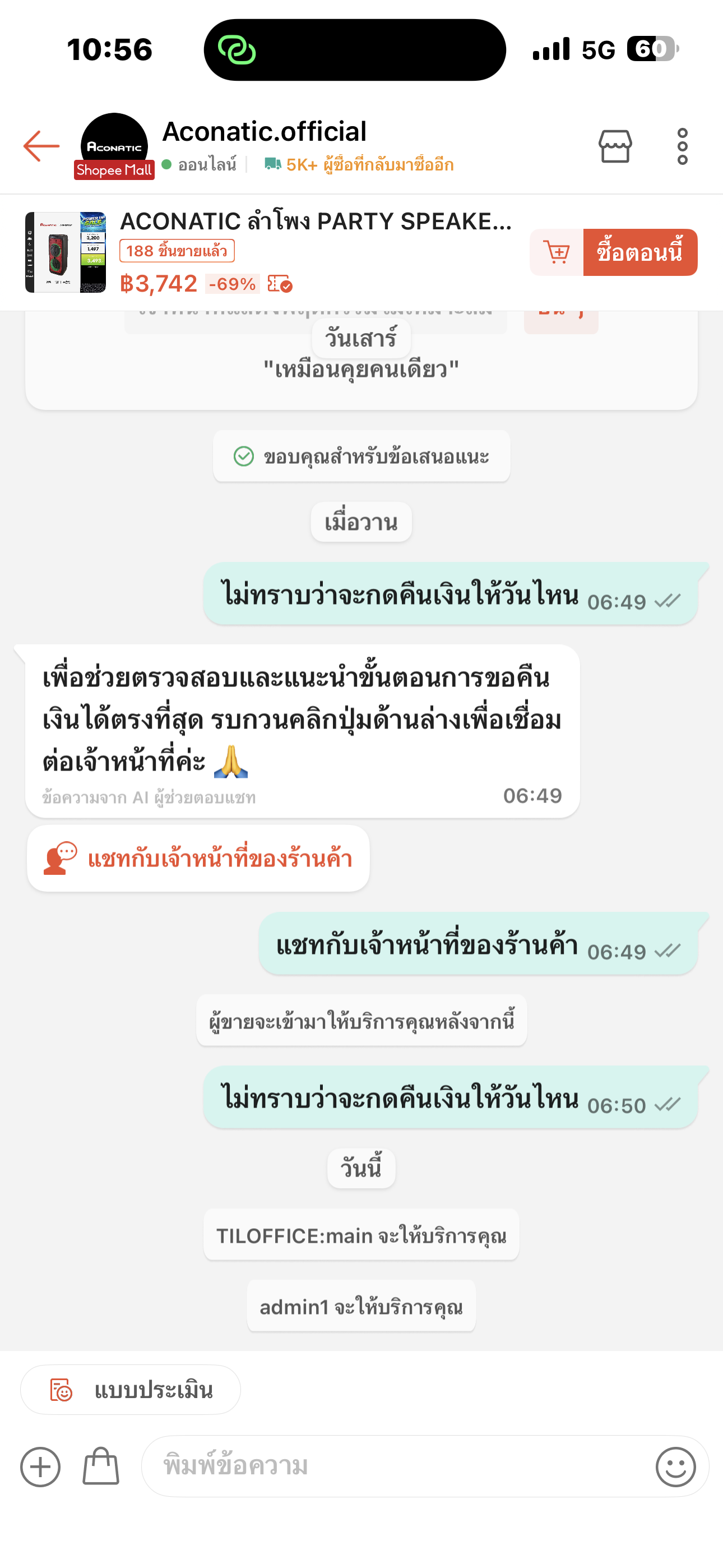Tap the ซื้อตอนนี้ buy now button
Screen dimensions: 723x1568
pyautogui.click(x=640, y=252)
